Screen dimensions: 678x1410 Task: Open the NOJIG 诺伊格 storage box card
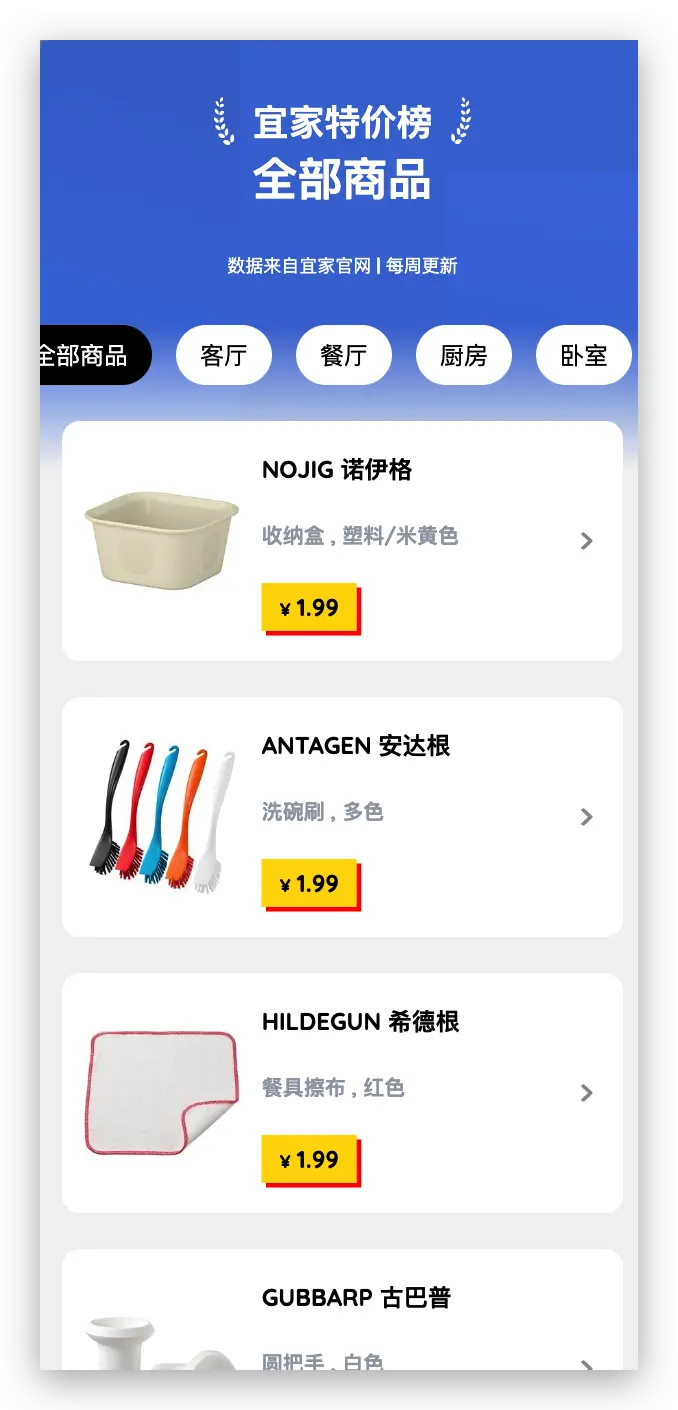click(x=342, y=540)
